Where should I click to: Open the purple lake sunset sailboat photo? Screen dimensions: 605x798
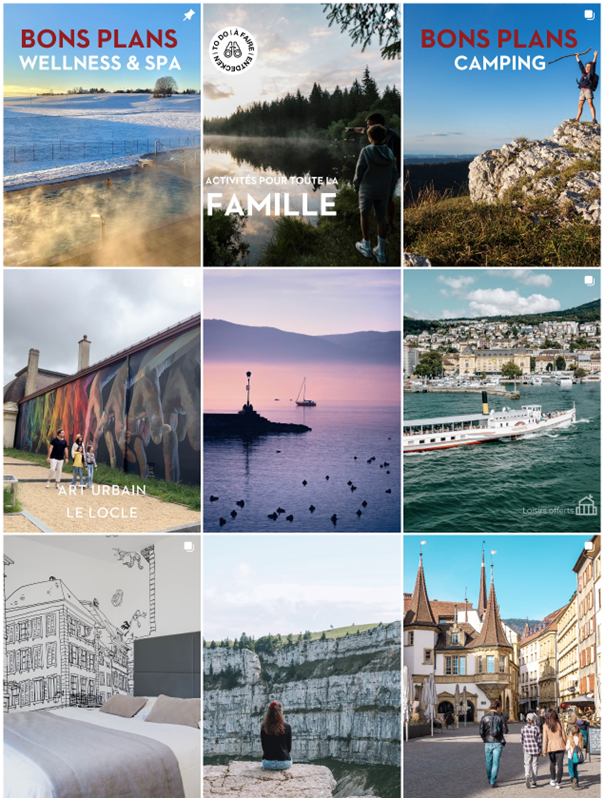(x=301, y=400)
